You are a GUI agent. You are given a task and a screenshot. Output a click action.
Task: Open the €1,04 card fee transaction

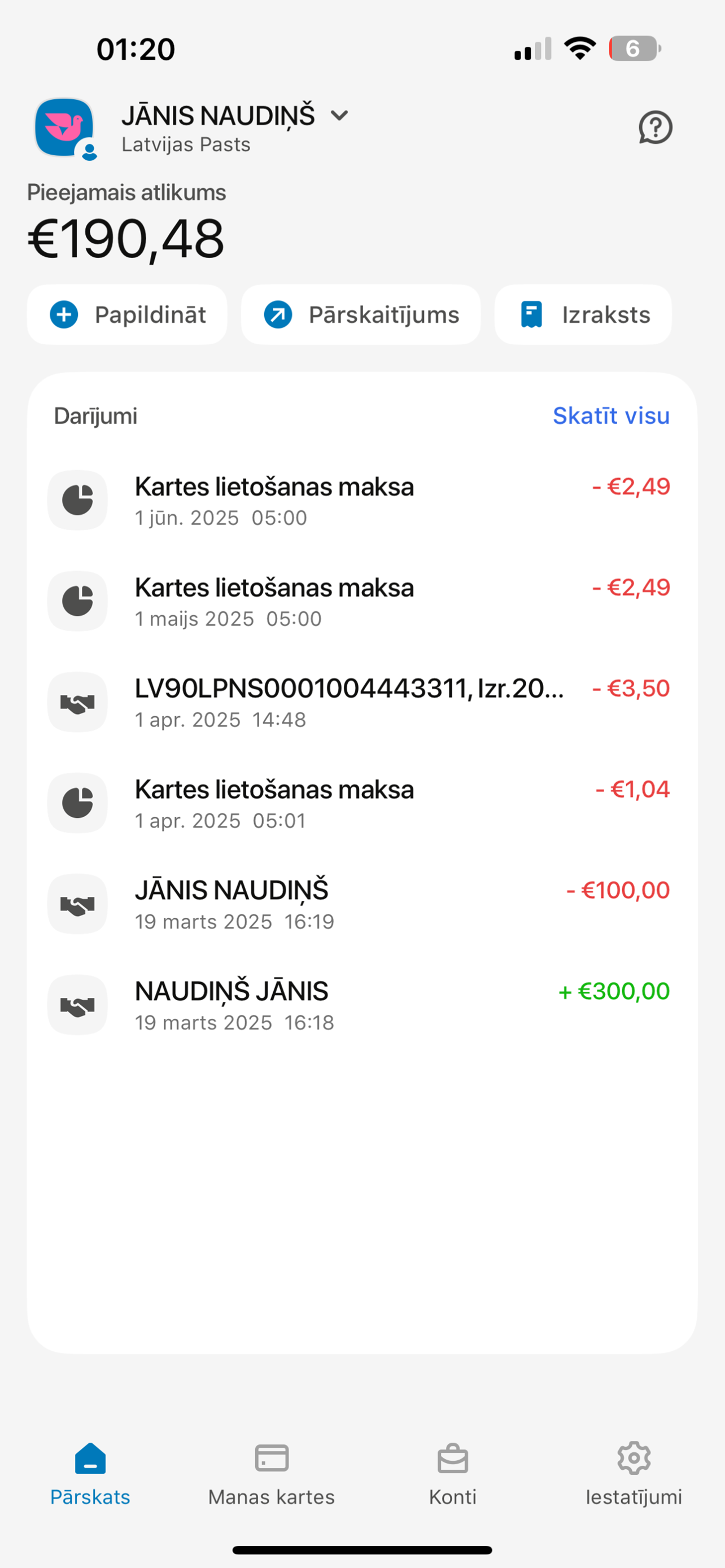(x=359, y=804)
